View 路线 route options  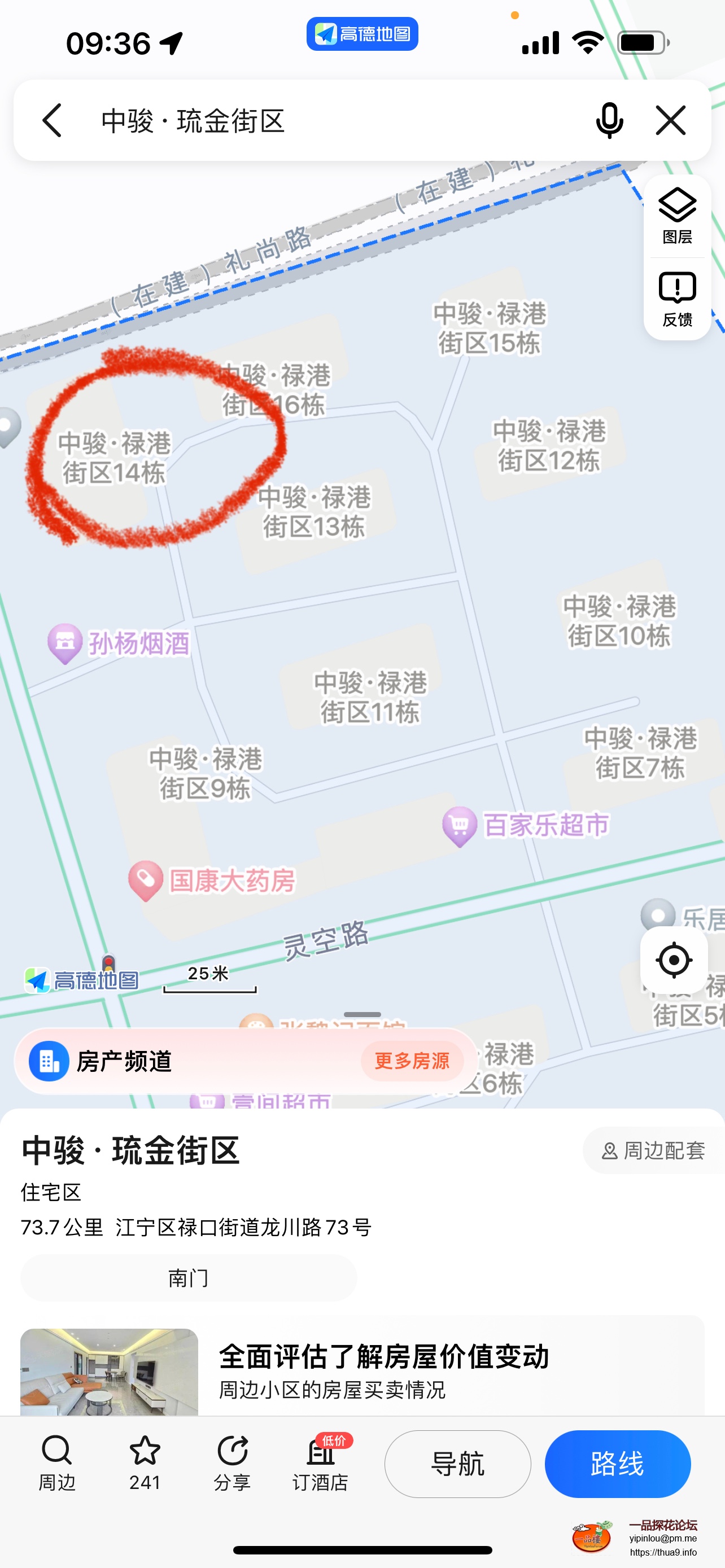coord(617,1464)
